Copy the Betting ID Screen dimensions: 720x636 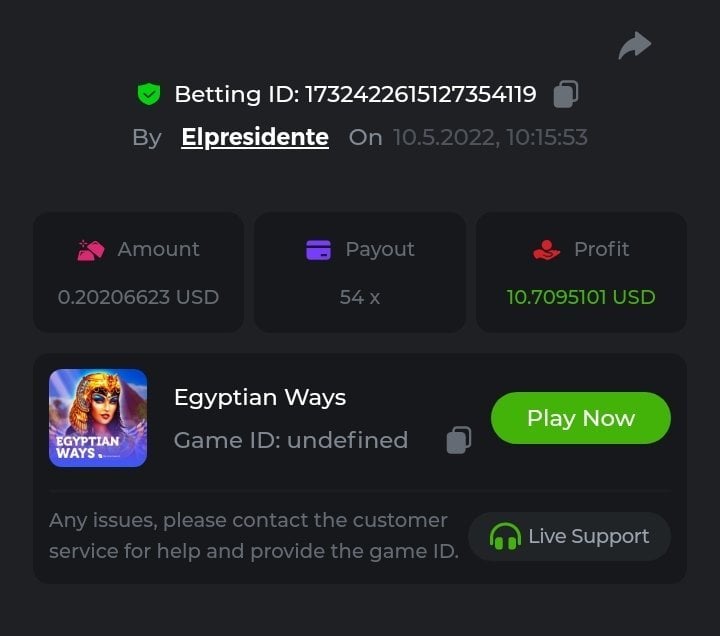pos(565,94)
